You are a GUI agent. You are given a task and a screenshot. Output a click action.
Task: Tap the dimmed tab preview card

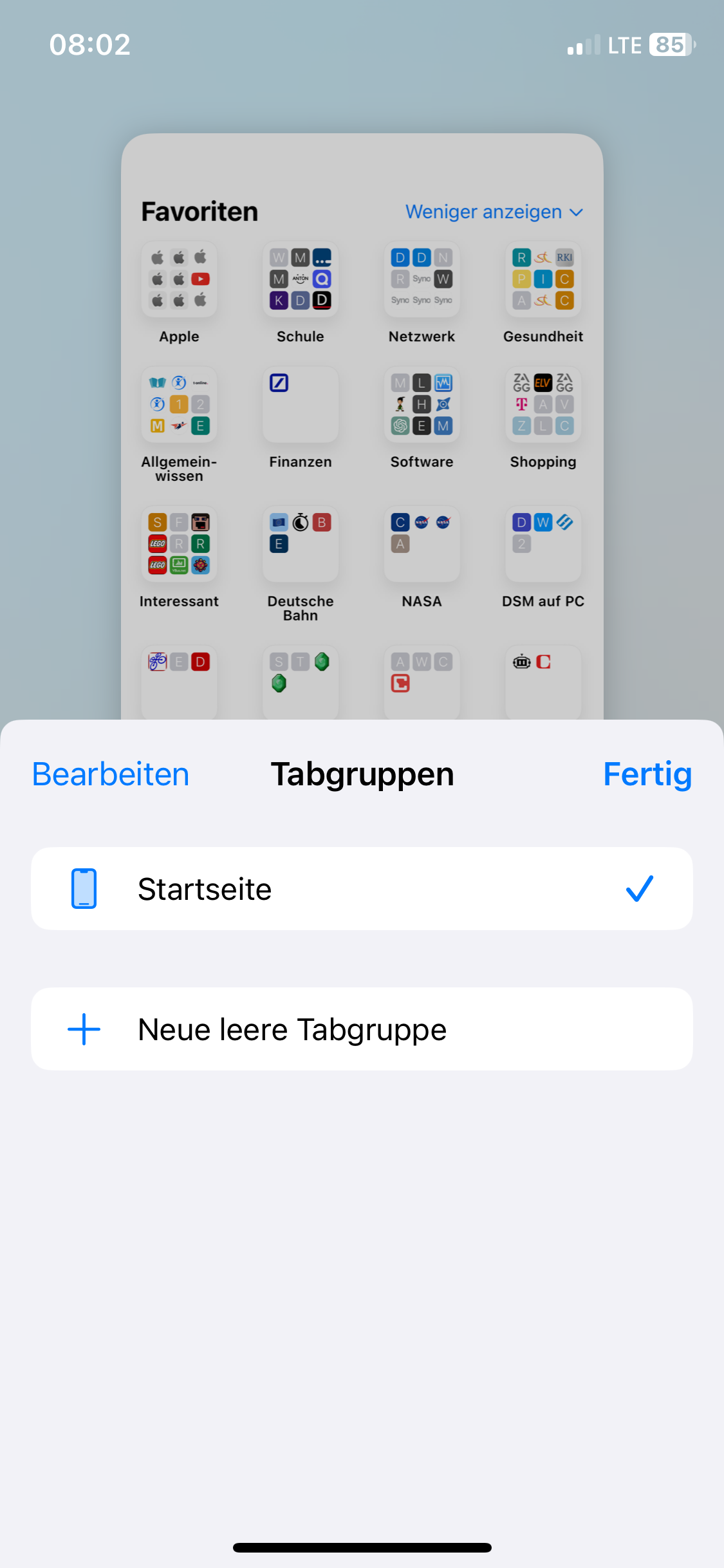click(362, 426)
